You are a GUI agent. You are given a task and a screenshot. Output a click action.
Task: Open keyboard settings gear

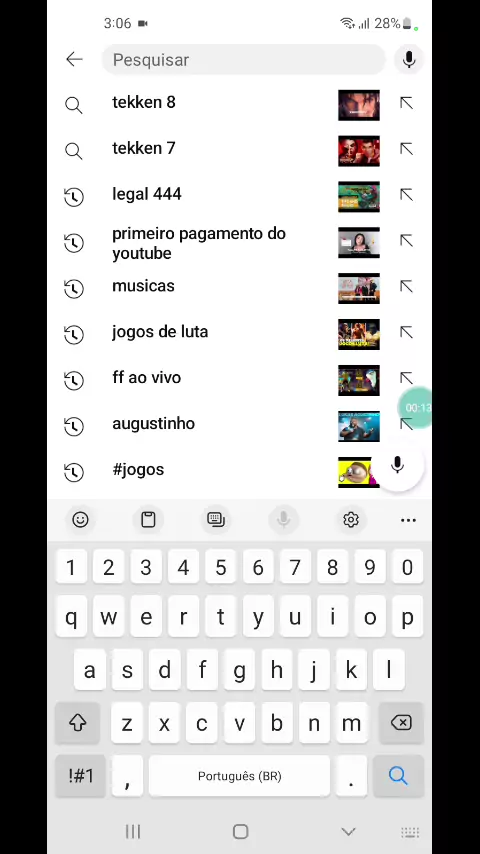pos(351,520)
